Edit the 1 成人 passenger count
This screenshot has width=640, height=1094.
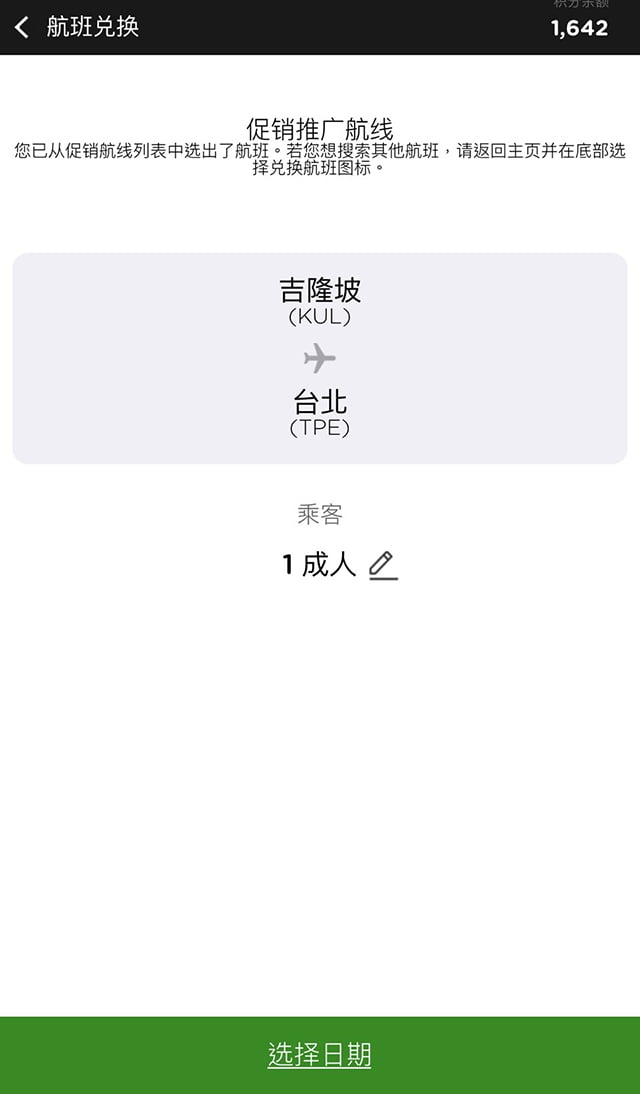pyautogui.click(x=383, y=565)
